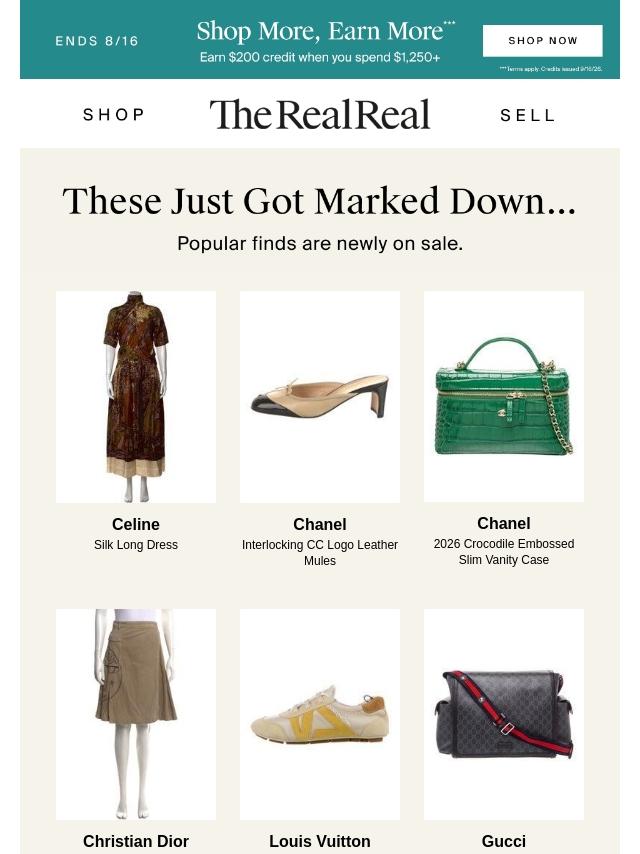
Task: View the Christian Dior skirt item
Action: pyautogui.click(x=136, y=714)
